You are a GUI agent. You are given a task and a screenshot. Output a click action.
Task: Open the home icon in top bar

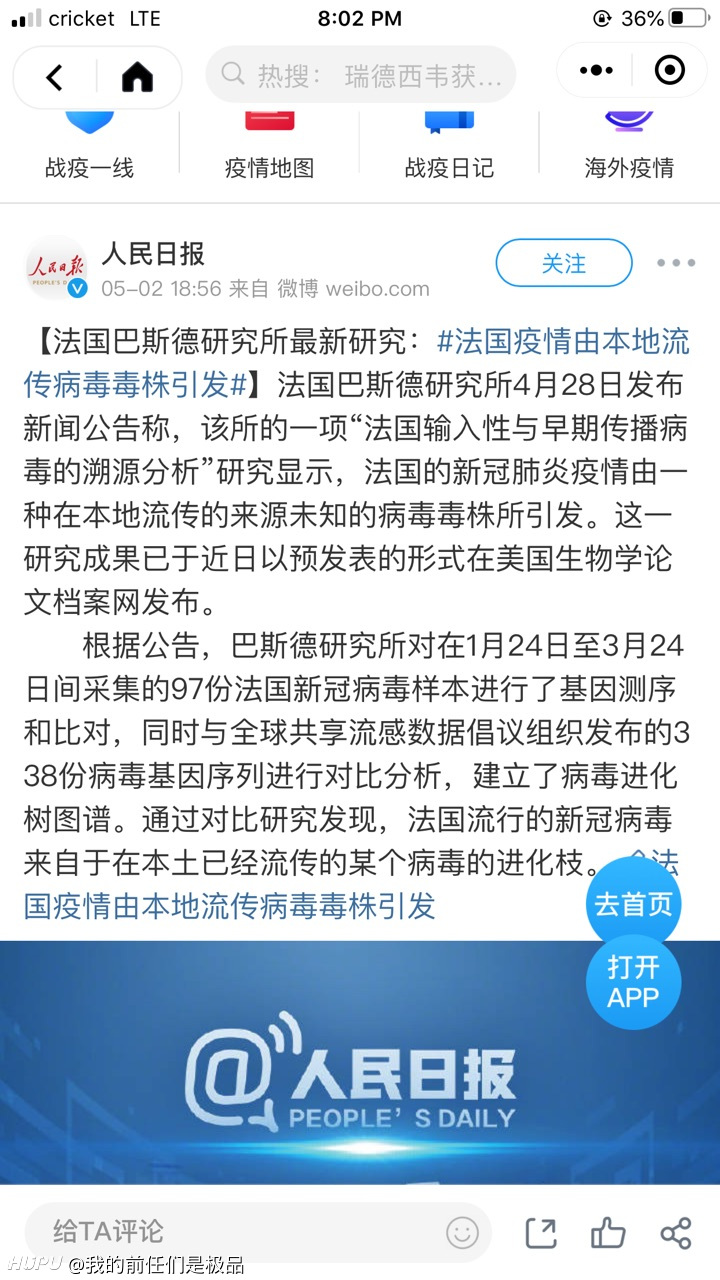pos(137,76)
